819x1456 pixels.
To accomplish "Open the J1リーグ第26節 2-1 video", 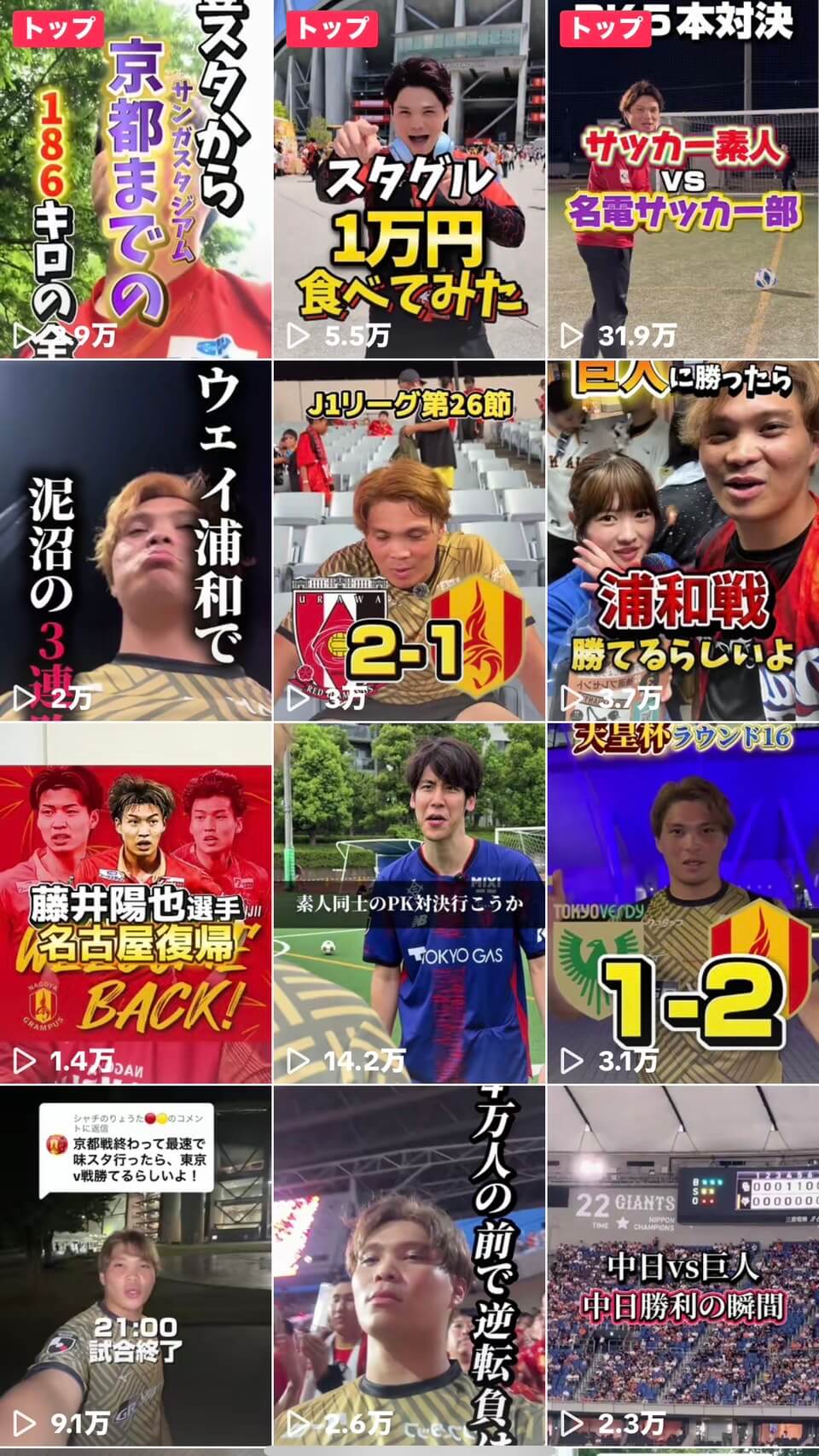I will pos(409,540).
